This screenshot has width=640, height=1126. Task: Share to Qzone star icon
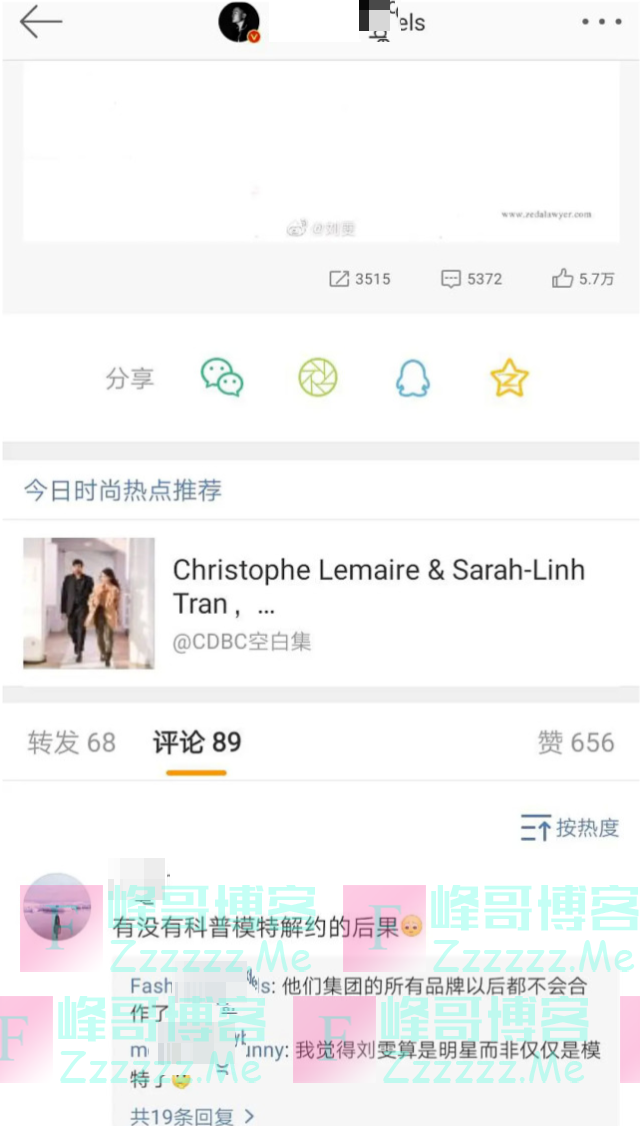[x=509, y=378]
